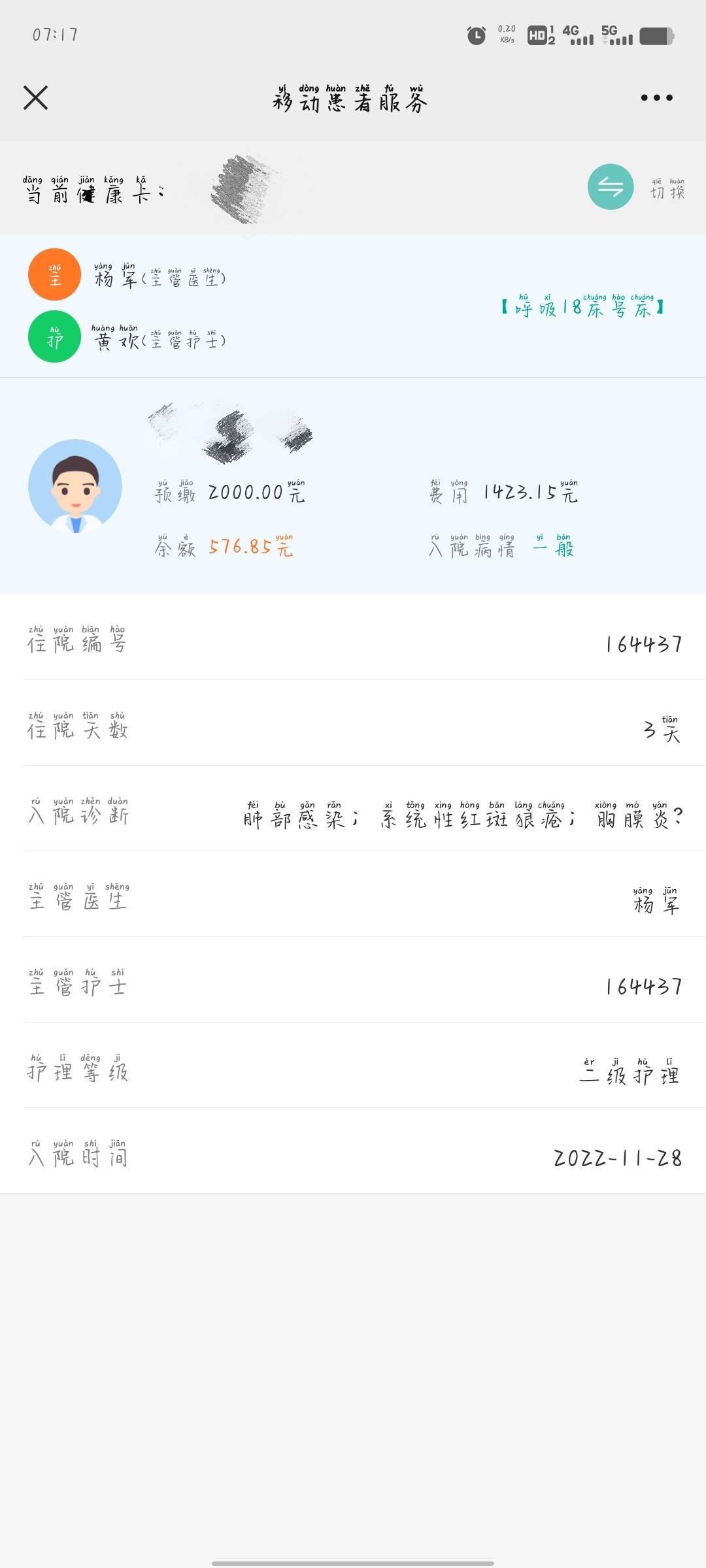Select the 住院编号 164437 row

(x=353, y=644)
